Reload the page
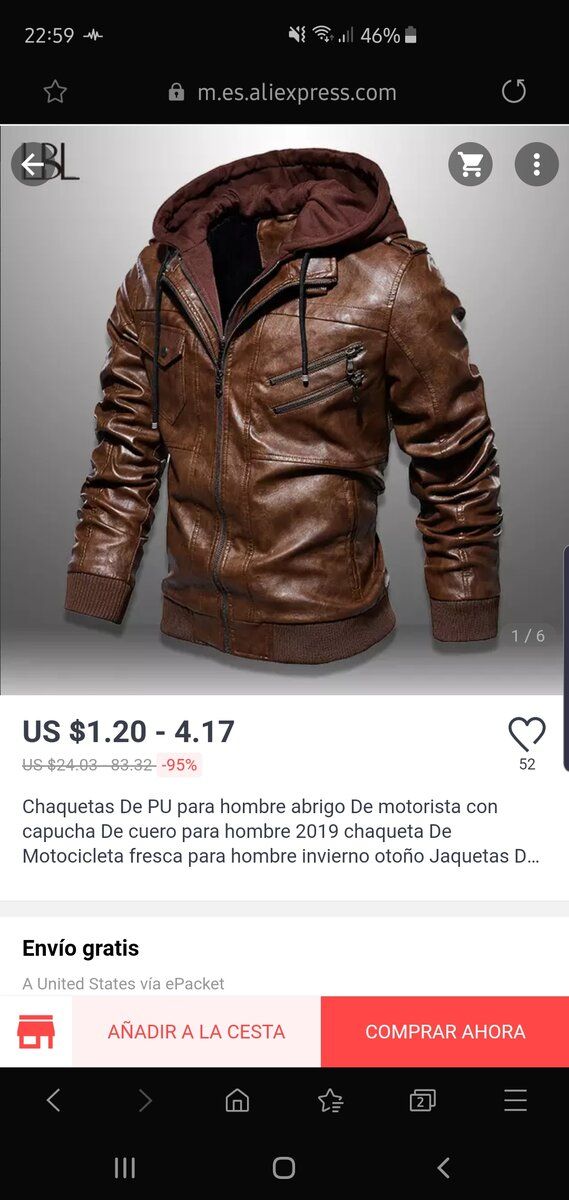569x1200 pixels. pyautogui.click(x=514, y=92)
